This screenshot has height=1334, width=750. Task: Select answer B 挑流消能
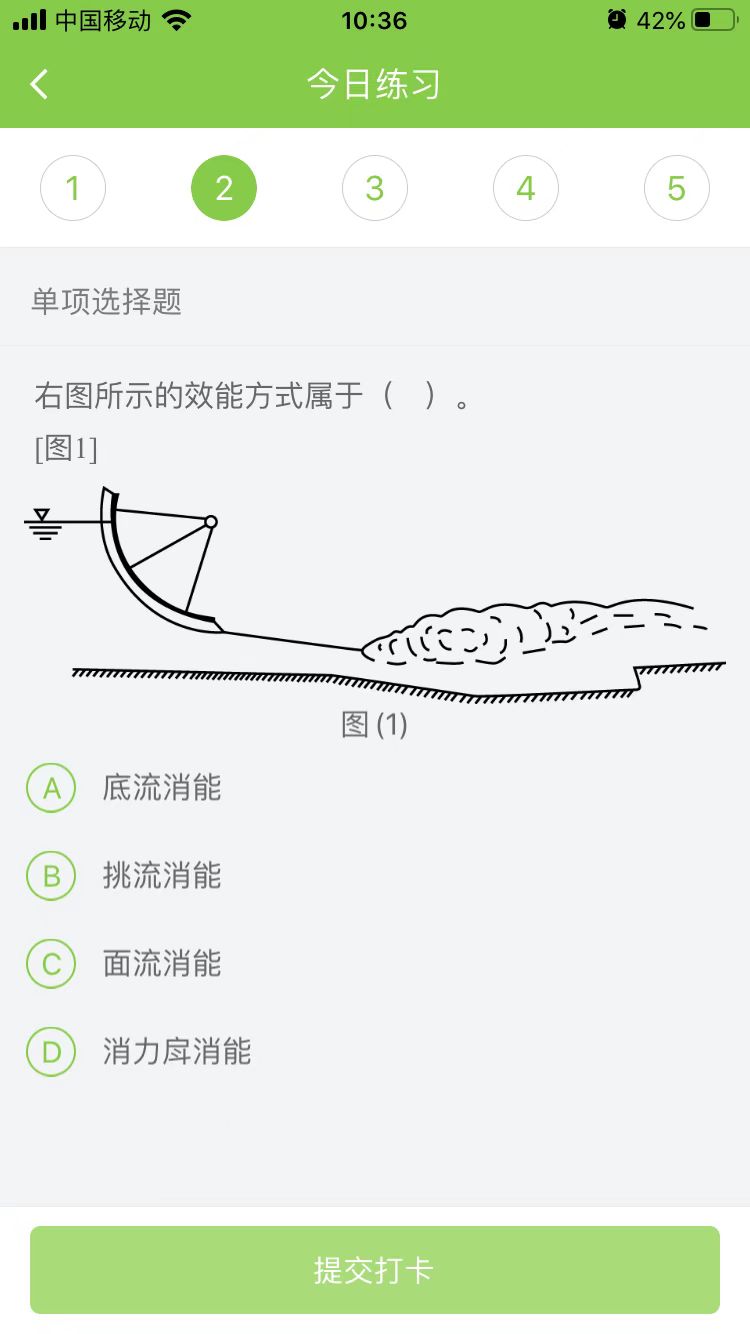click(x=51, y=876)
